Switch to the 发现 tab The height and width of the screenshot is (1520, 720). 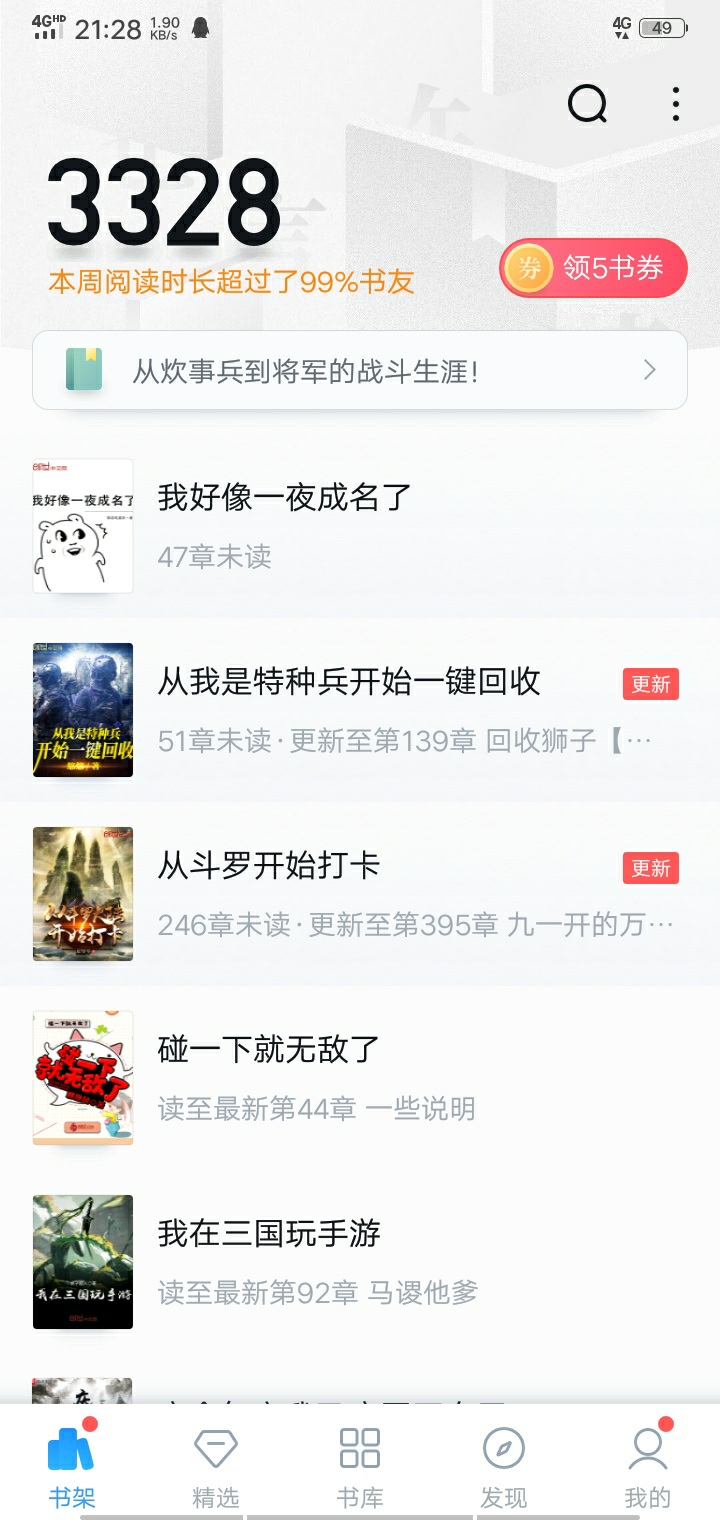click(504, 1463)
